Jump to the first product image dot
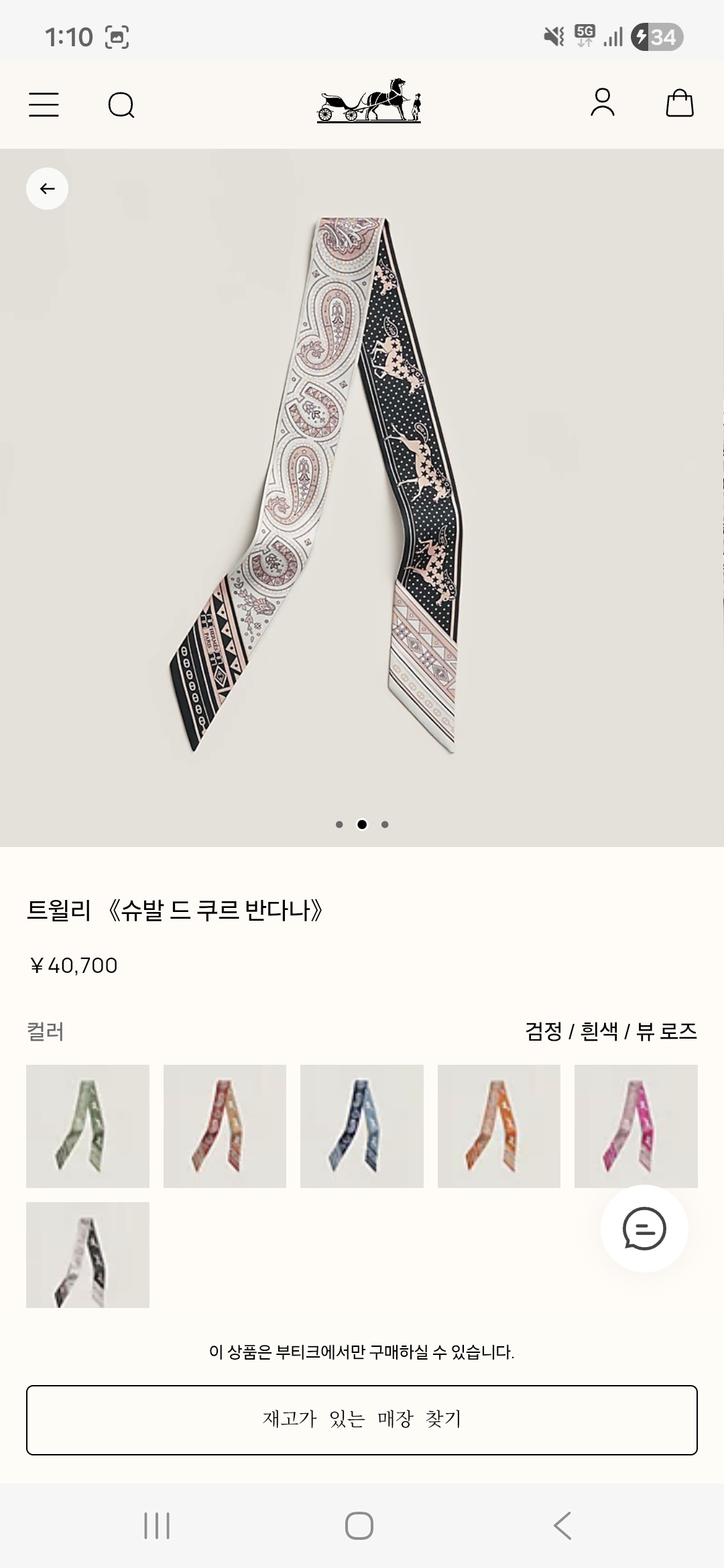This screenshot has width=724, height=1568. click(x=339, y=825)
